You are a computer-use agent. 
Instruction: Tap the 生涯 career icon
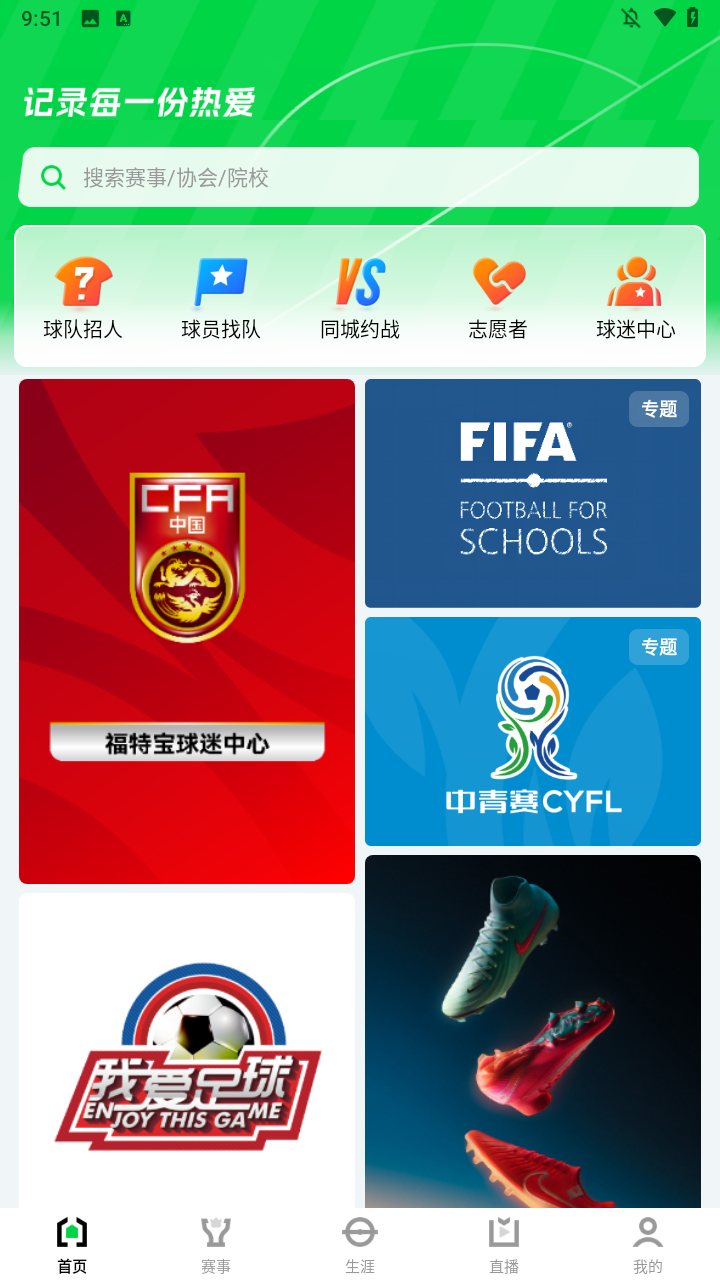(x=359, y=1231)
